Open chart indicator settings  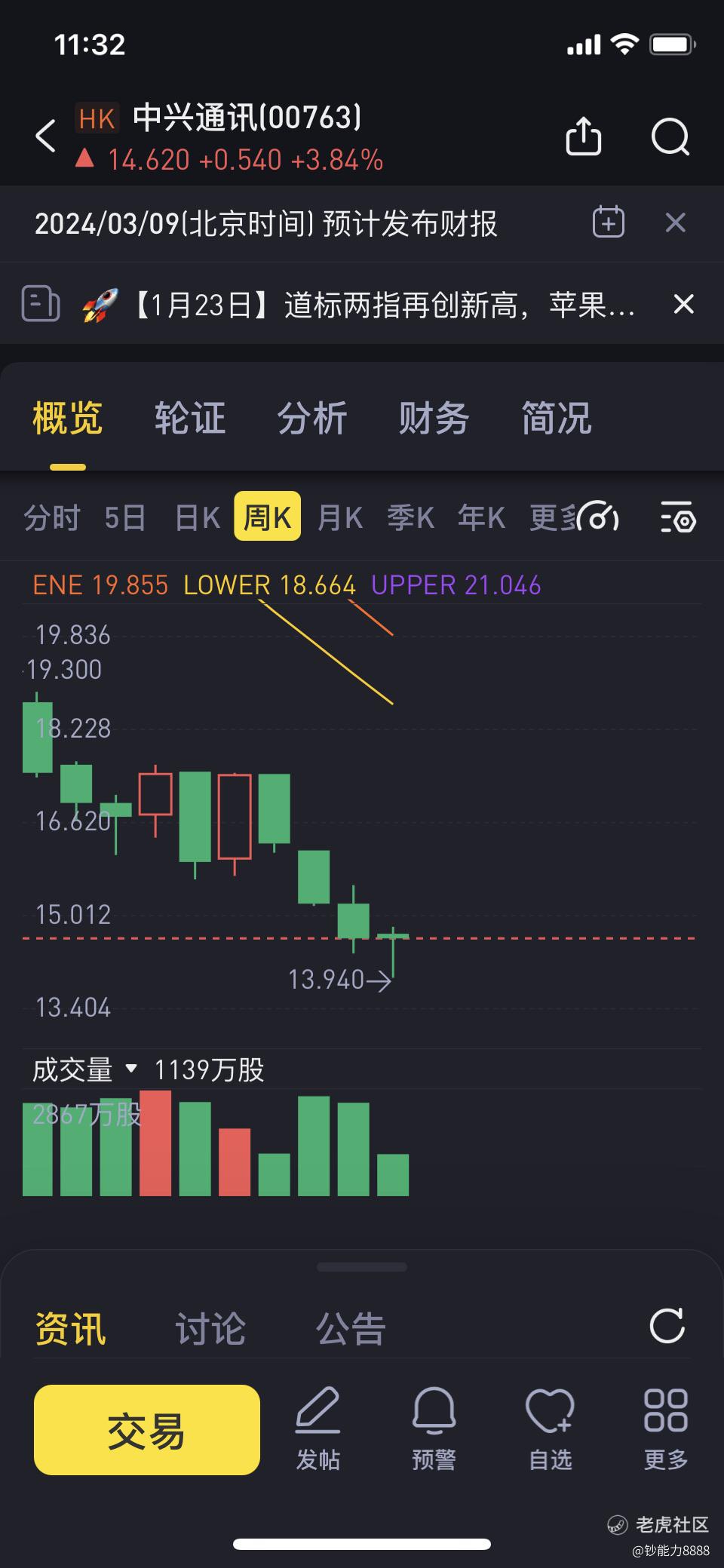[x=678, y=518]
